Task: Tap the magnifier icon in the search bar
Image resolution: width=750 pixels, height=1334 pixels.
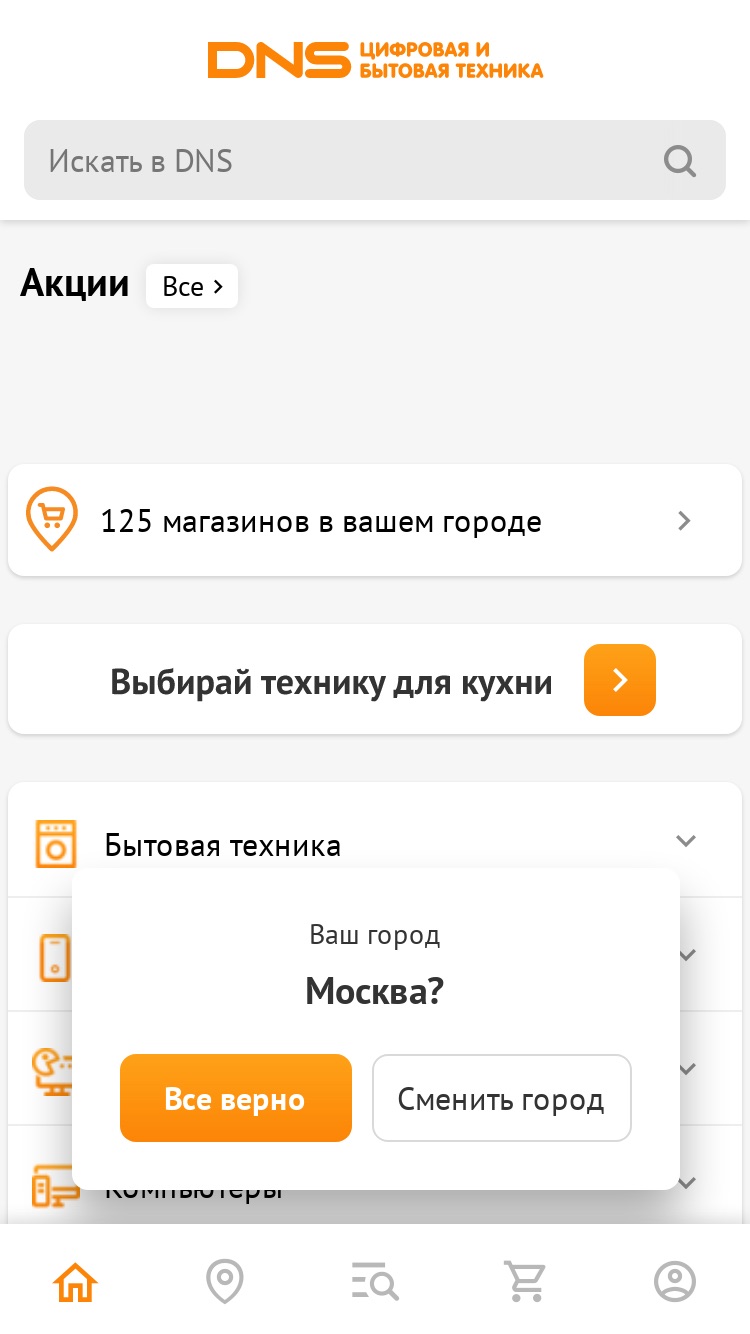Action: coord(680,161)
